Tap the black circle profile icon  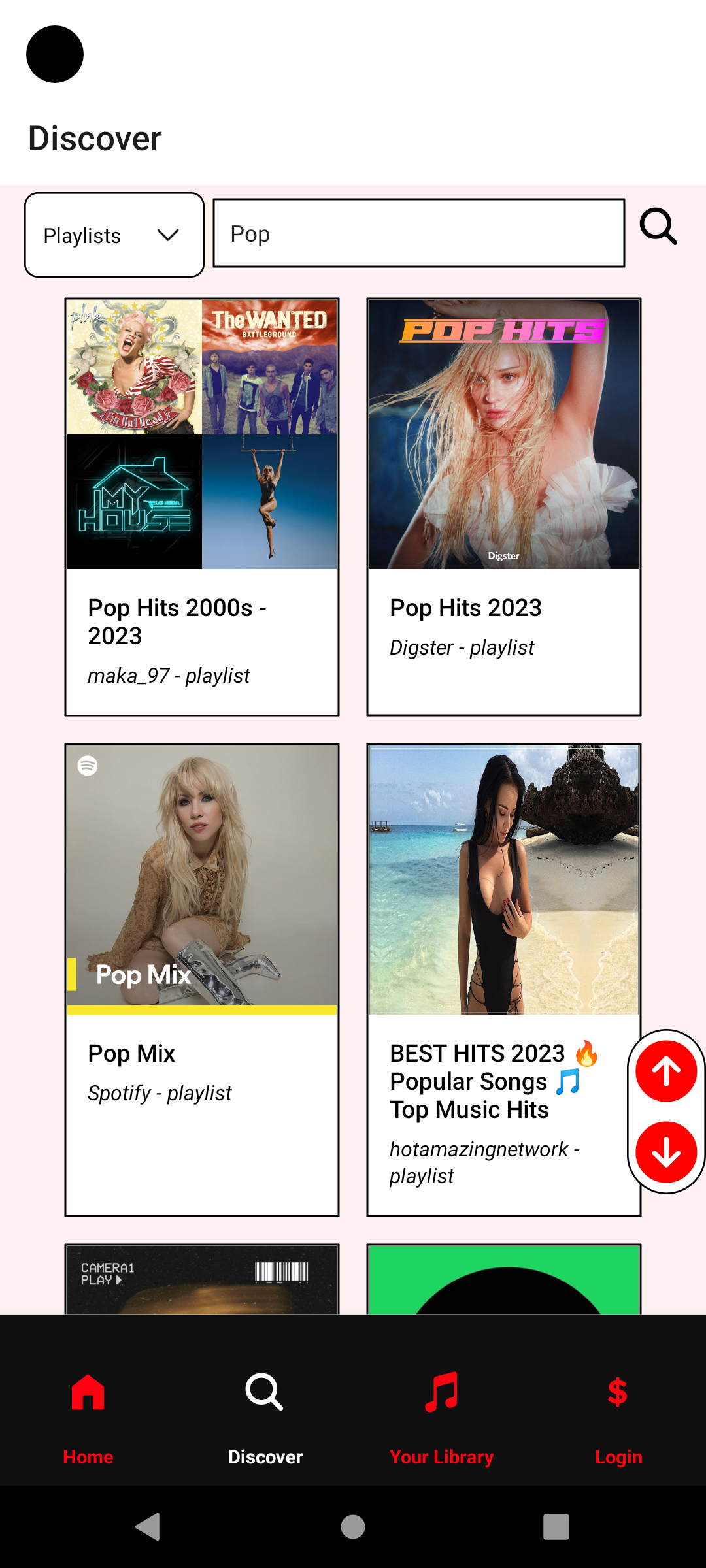[x=55, y=54]
